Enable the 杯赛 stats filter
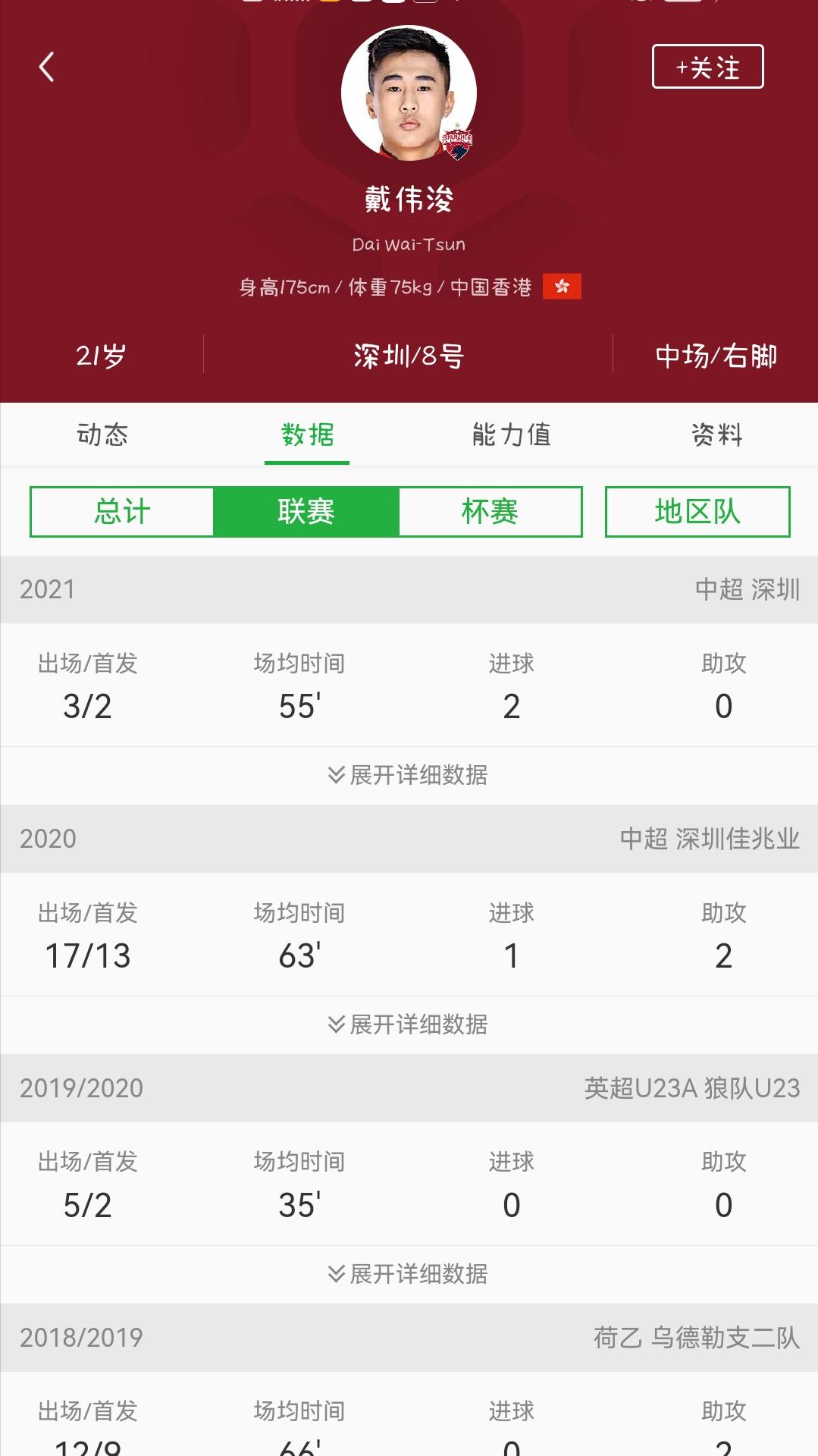 (490, 512)
